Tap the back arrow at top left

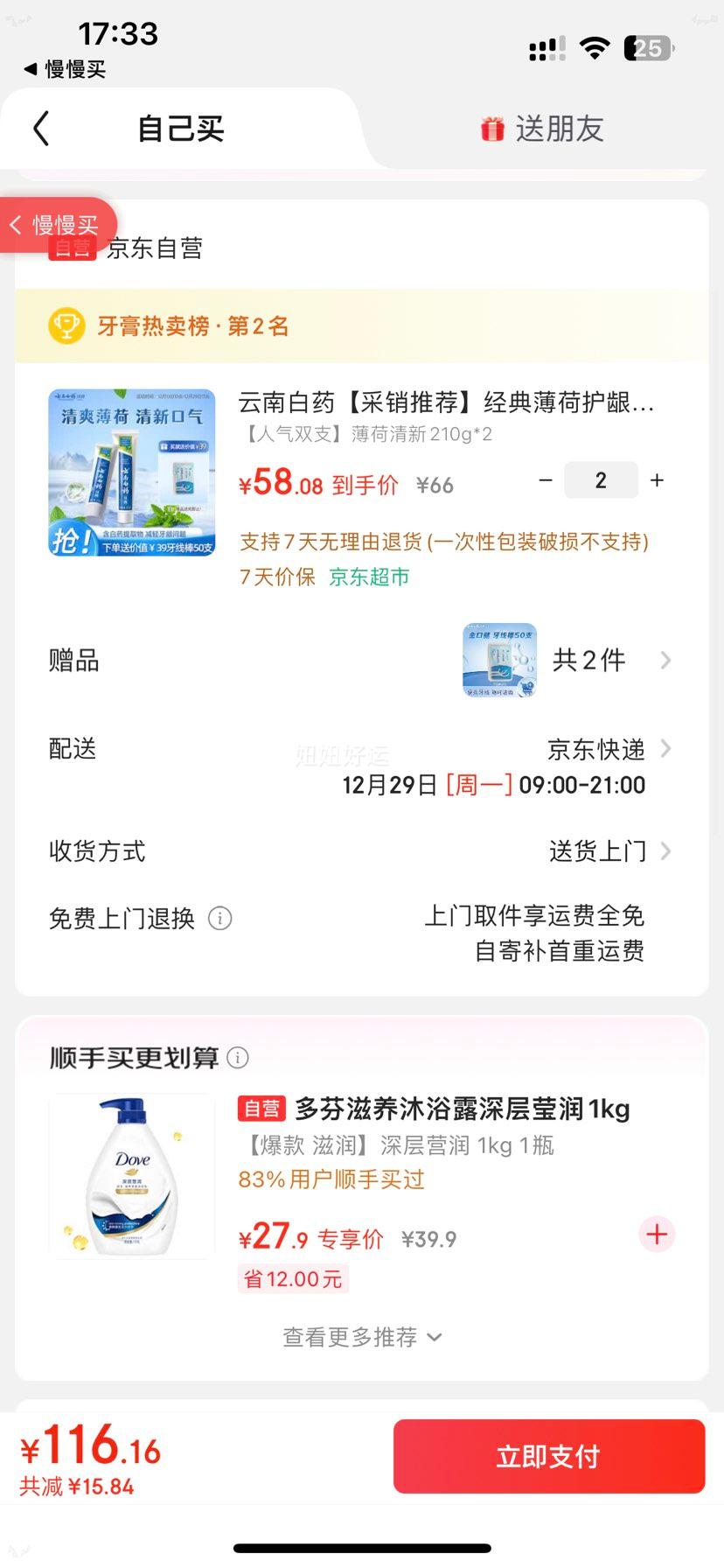(38, 128)
